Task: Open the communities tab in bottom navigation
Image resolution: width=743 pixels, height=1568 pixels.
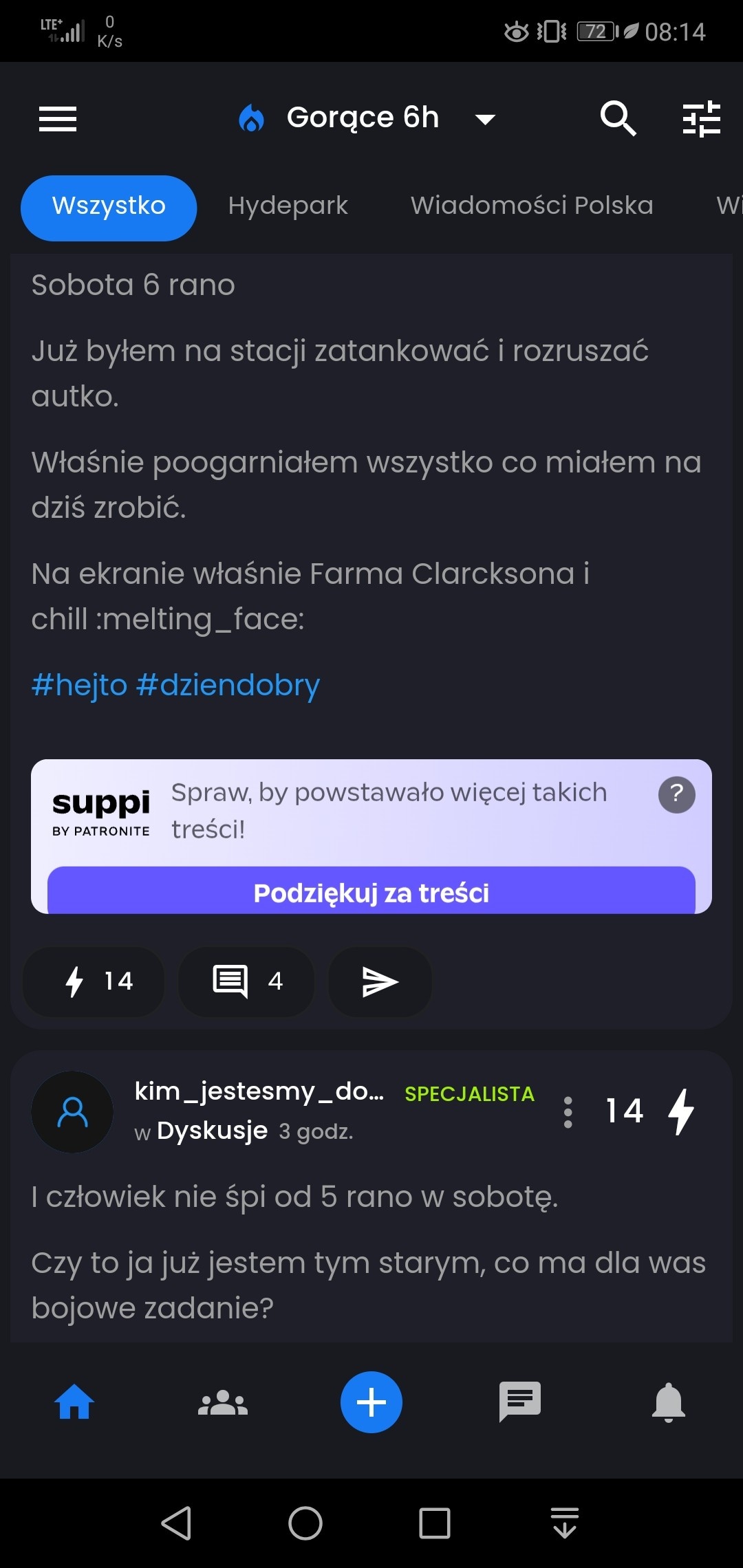Action: (x=222, y=1402)
